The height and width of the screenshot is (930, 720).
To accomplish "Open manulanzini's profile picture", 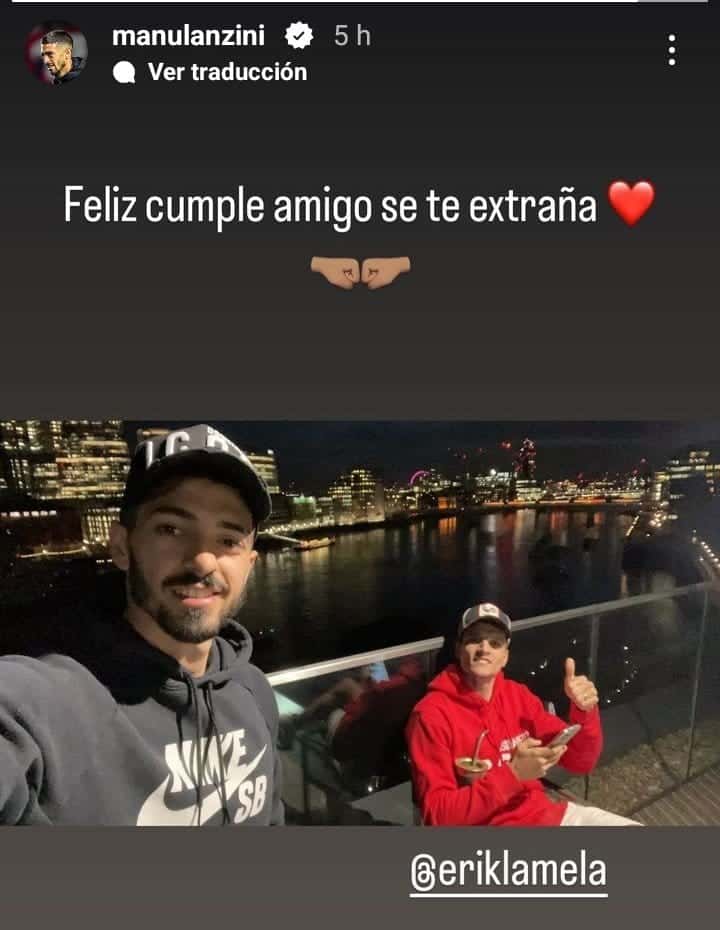I will coord(56,53).
